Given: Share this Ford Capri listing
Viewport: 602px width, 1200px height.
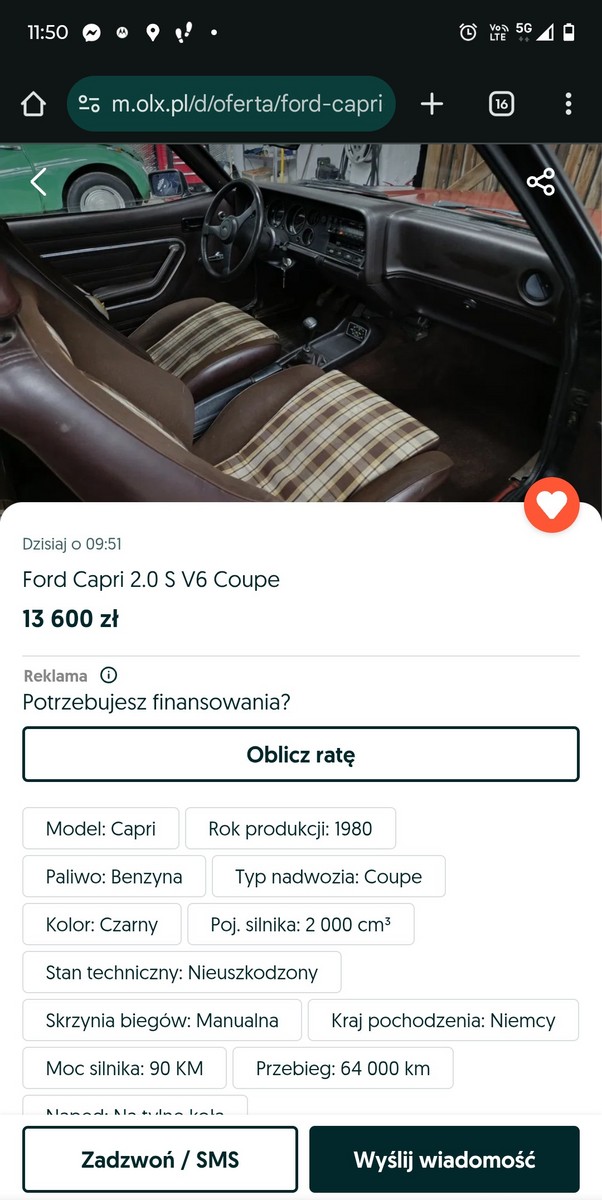Looking at the screenshot, I should coord(540,182).
